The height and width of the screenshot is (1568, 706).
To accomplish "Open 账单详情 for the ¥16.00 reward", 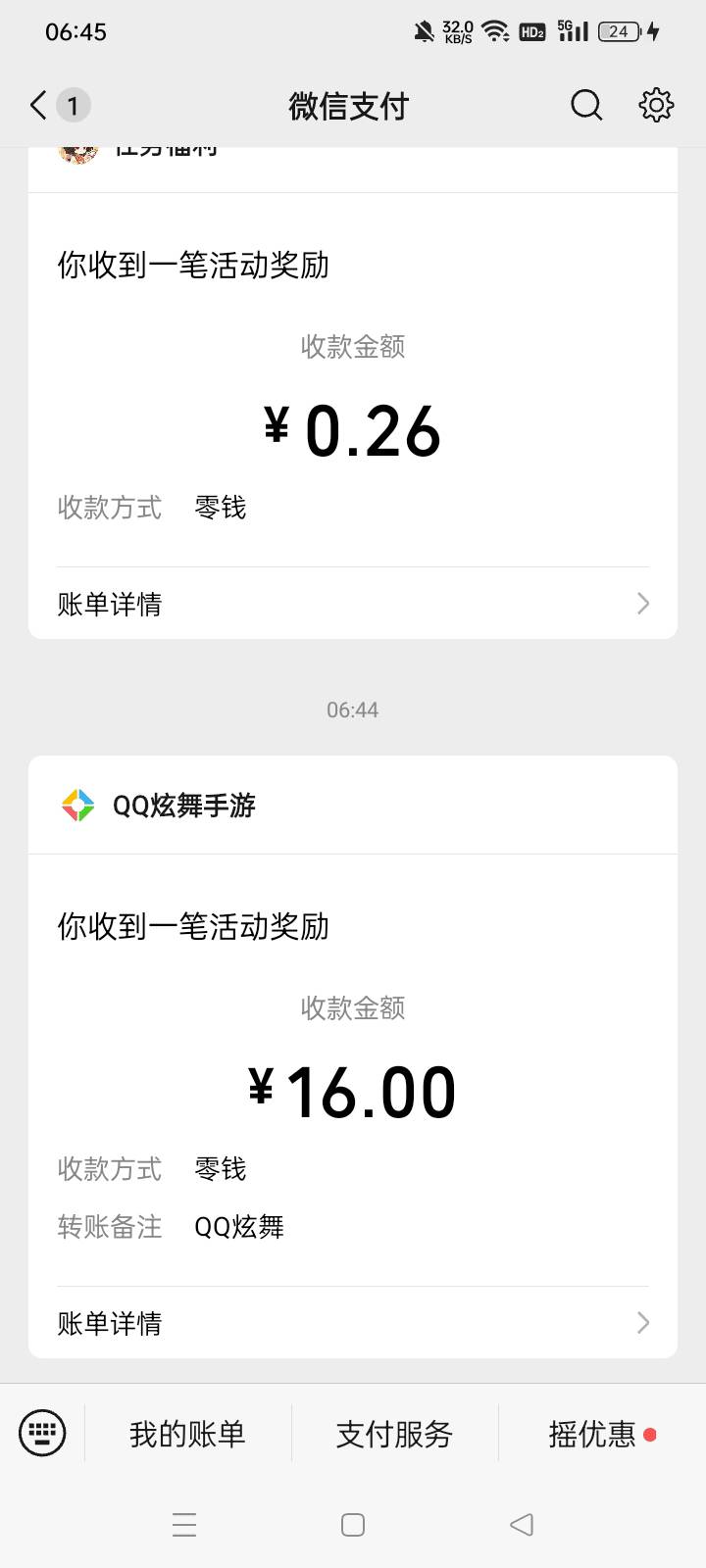I will (x=353, y=1323).
